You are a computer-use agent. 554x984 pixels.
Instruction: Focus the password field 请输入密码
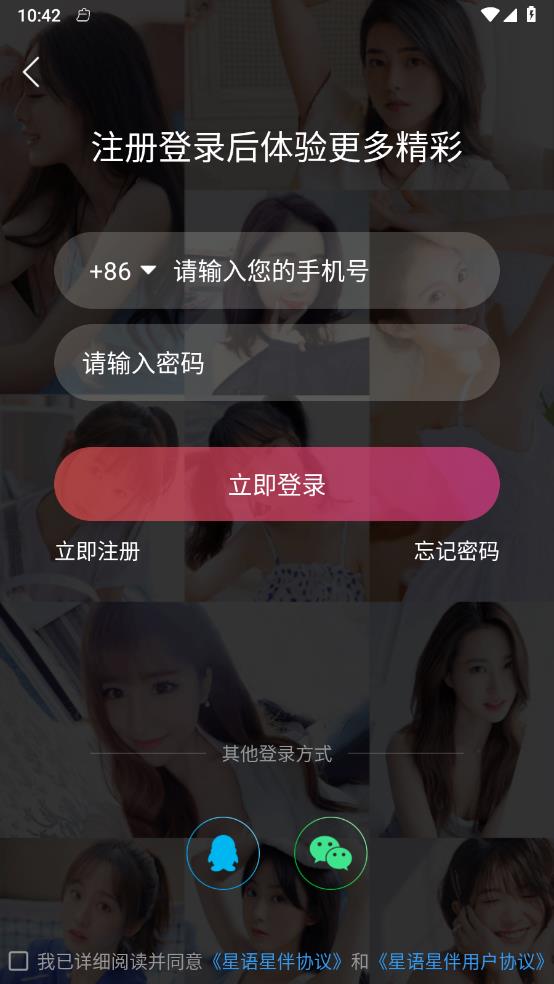pyautogui.click(x=277, y=363)
